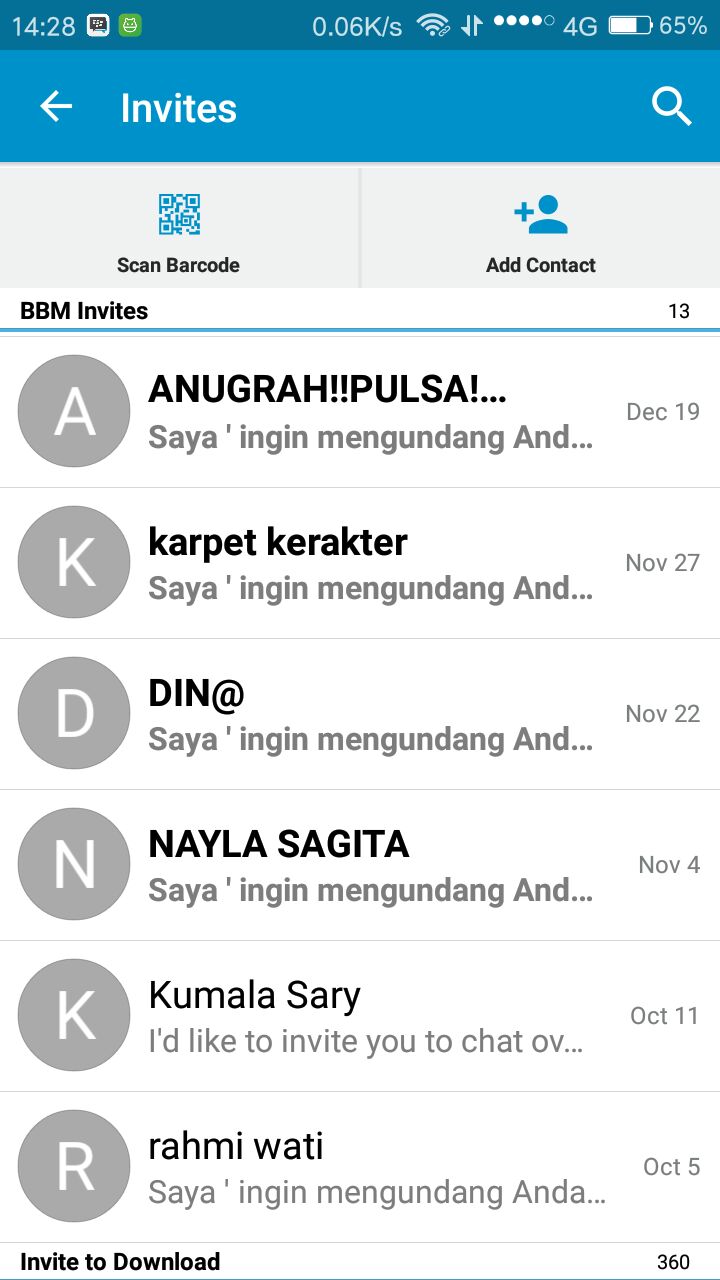This screenshot has height=1280, width=720.
Task: Open Kumala Sary's avatar circle
Action: [73, 1015]
